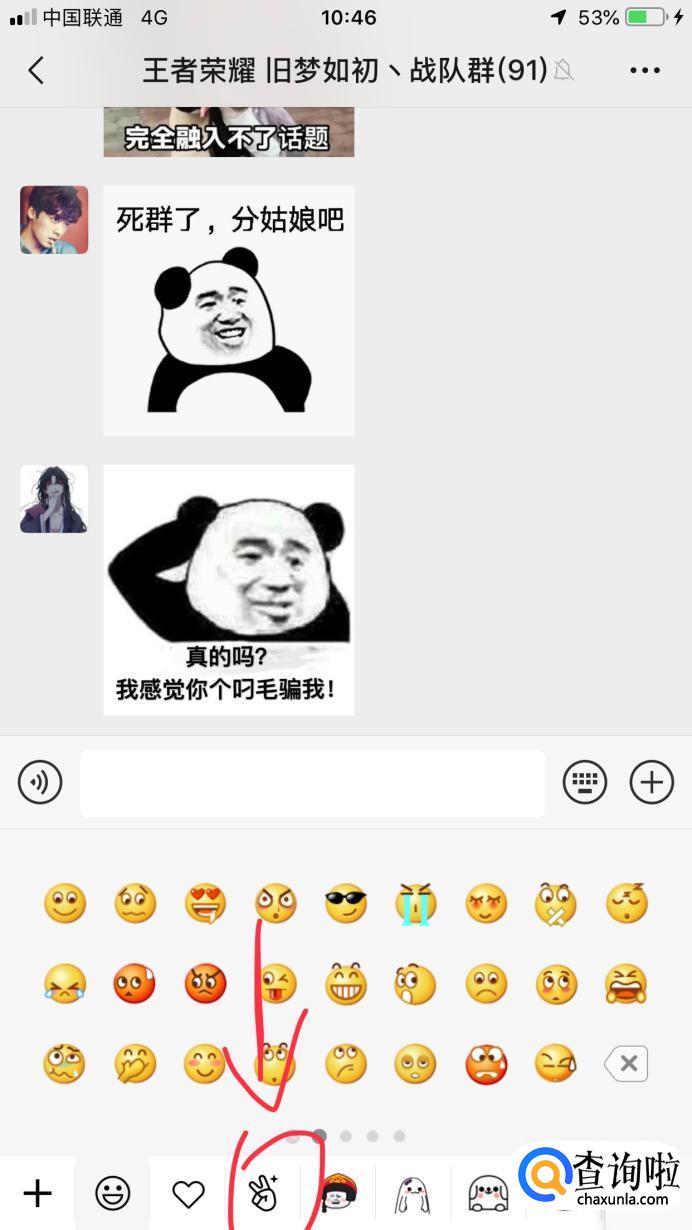This screenshot has width=692, height=1230.
Task: Delete the last emoji with backspace
Action: coord(627,1064)
